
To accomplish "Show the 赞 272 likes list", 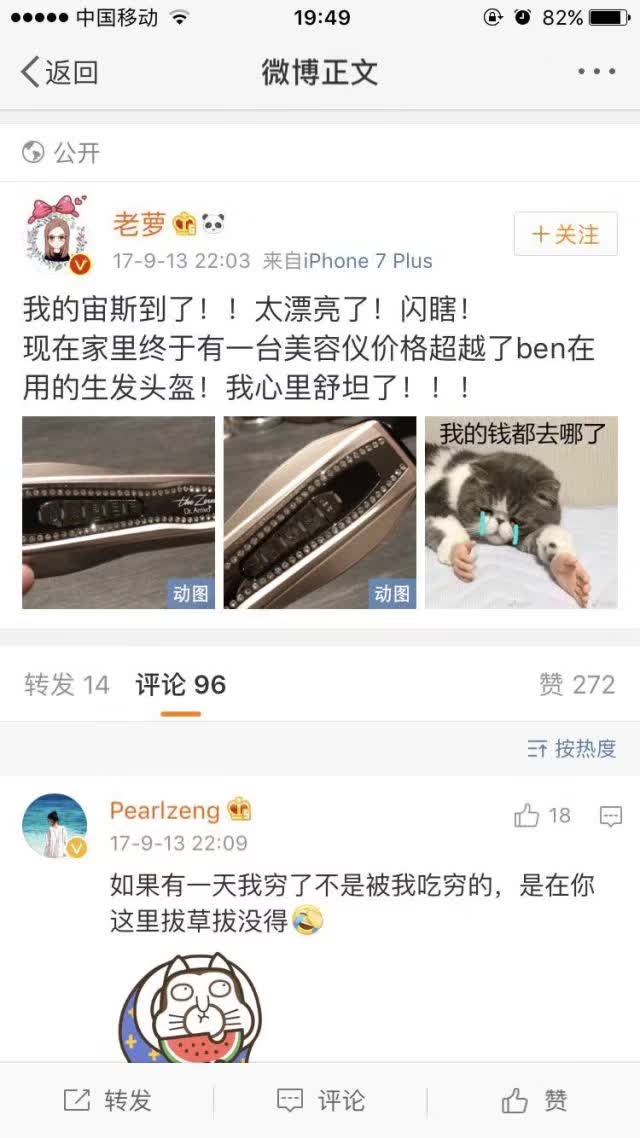I will click(577, 685).
